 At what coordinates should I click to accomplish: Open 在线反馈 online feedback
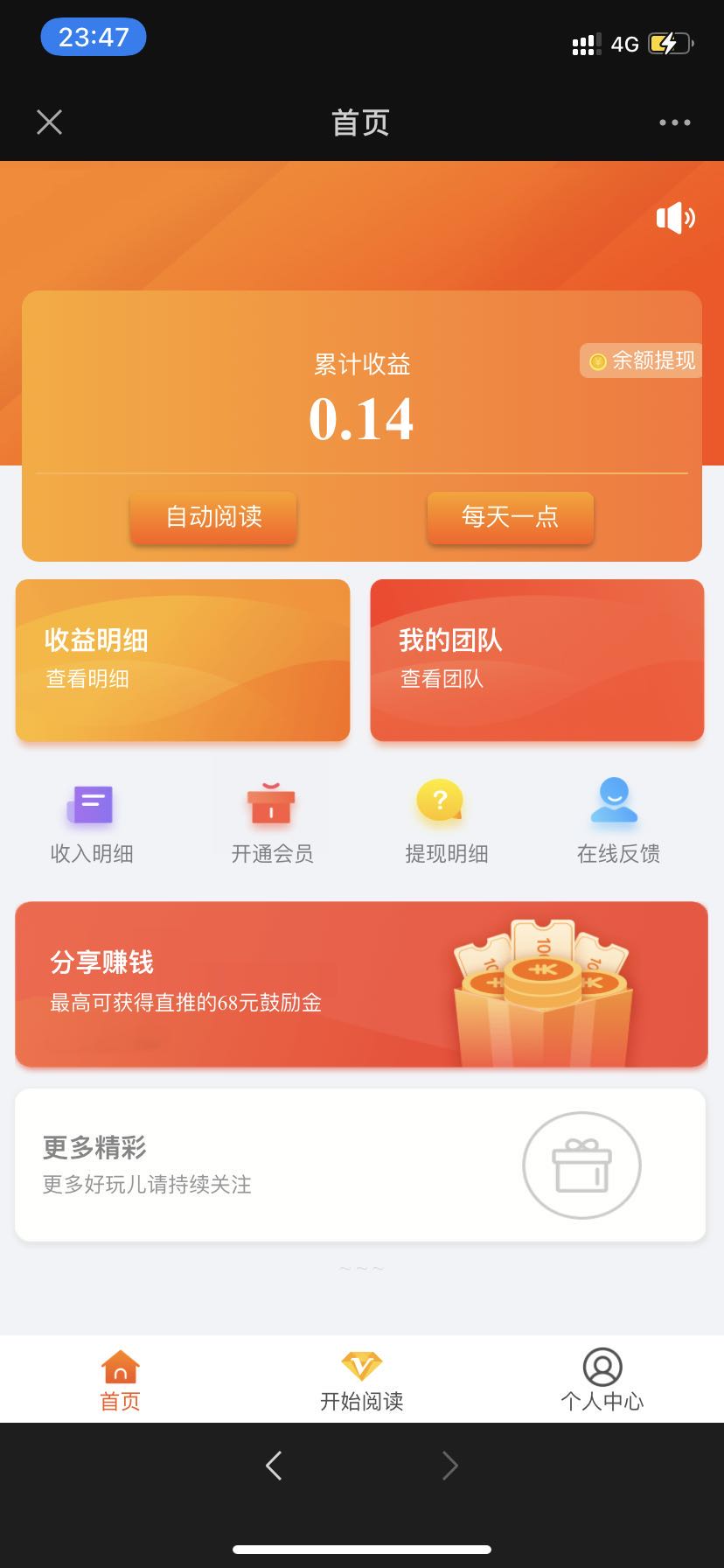point(618,822)
